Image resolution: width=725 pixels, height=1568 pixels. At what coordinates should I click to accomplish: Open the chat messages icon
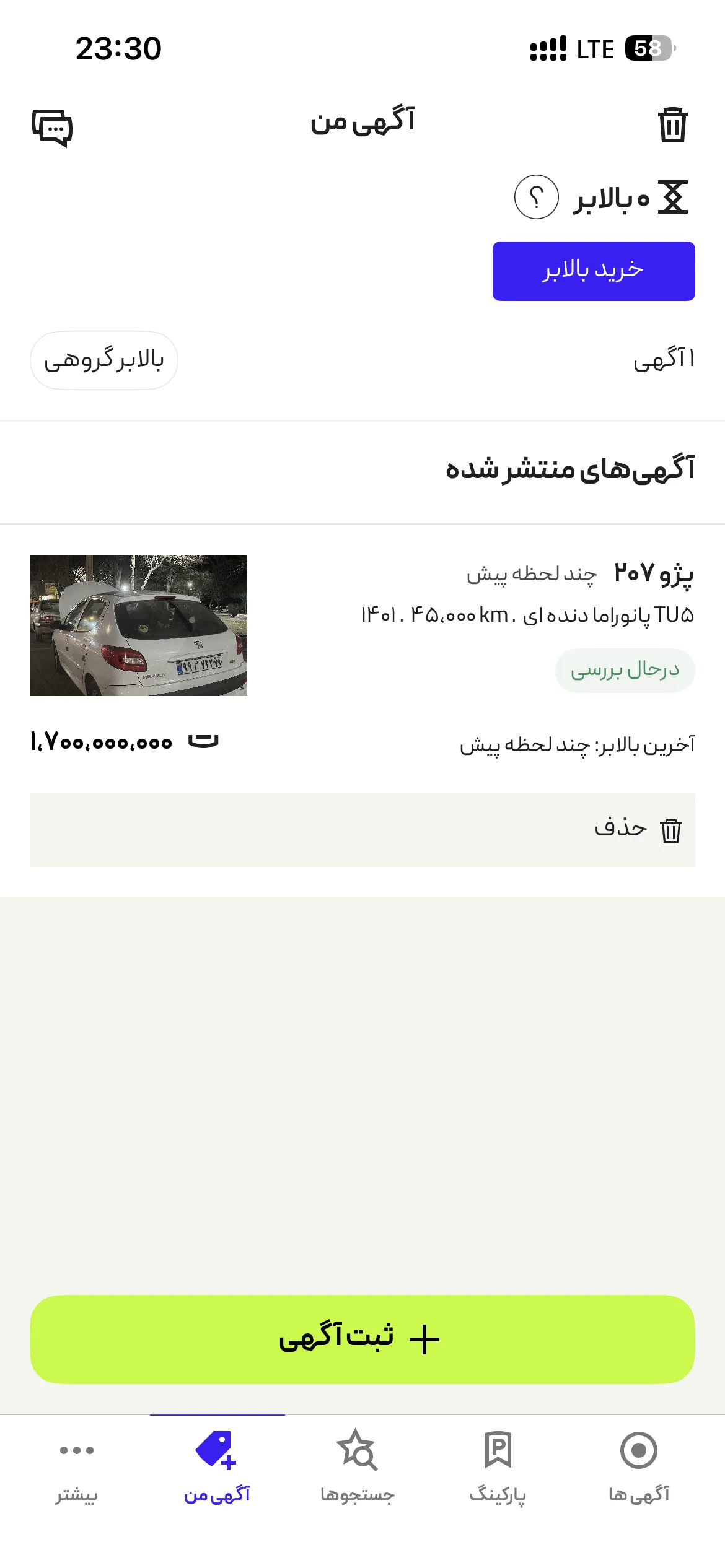(52, 128)
